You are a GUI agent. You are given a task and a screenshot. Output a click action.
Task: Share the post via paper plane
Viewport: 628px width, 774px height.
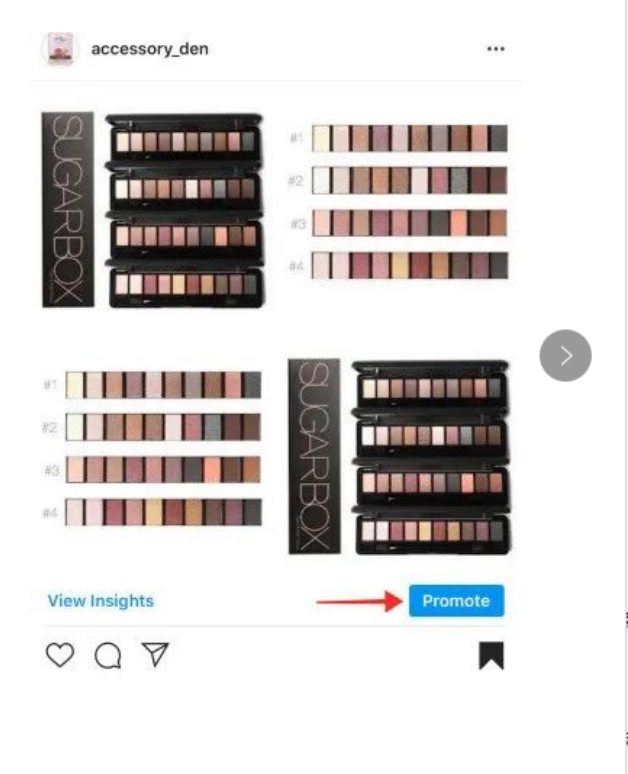[154, 654]
